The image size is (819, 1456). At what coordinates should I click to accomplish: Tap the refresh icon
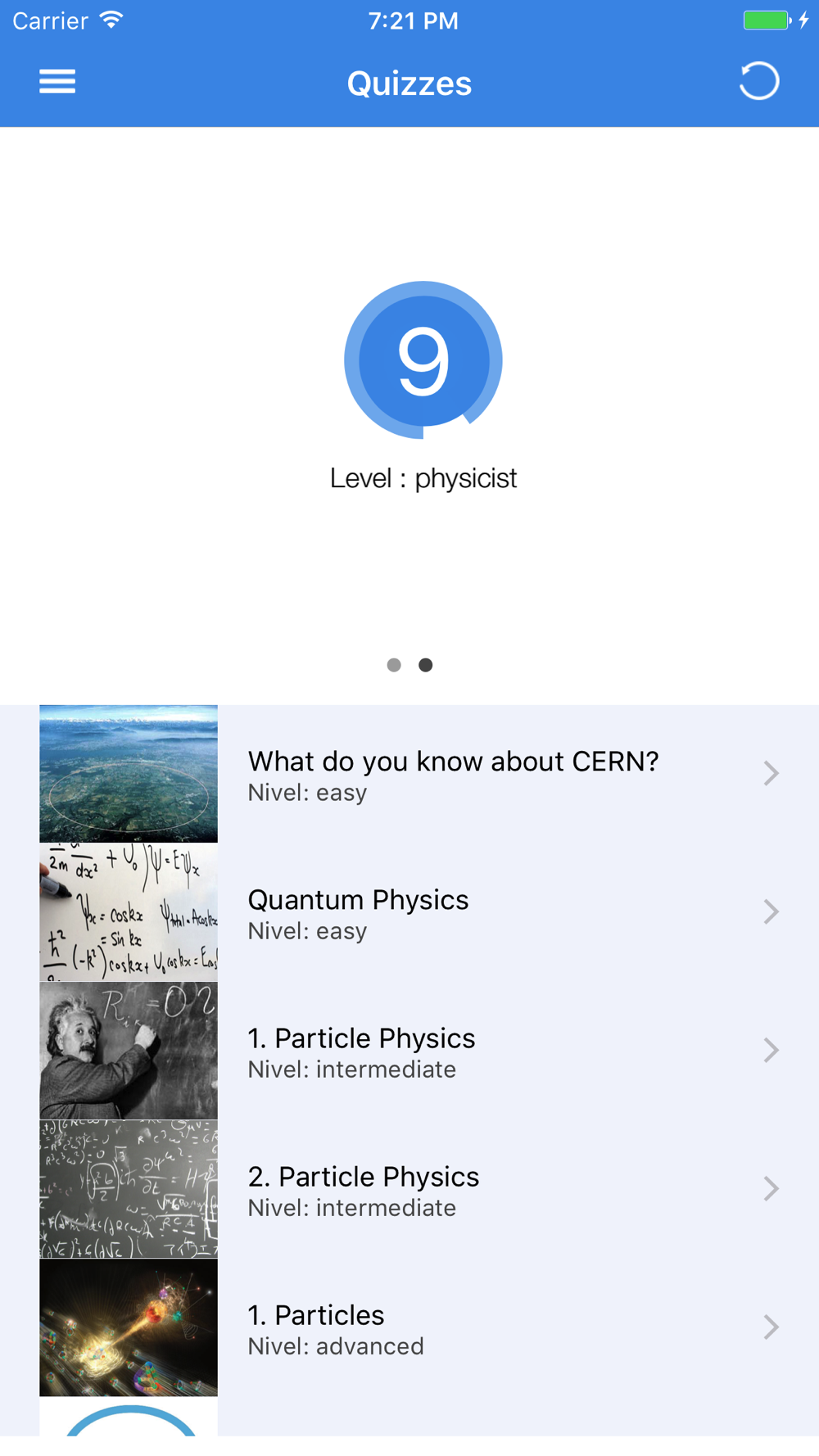(758, 82)
